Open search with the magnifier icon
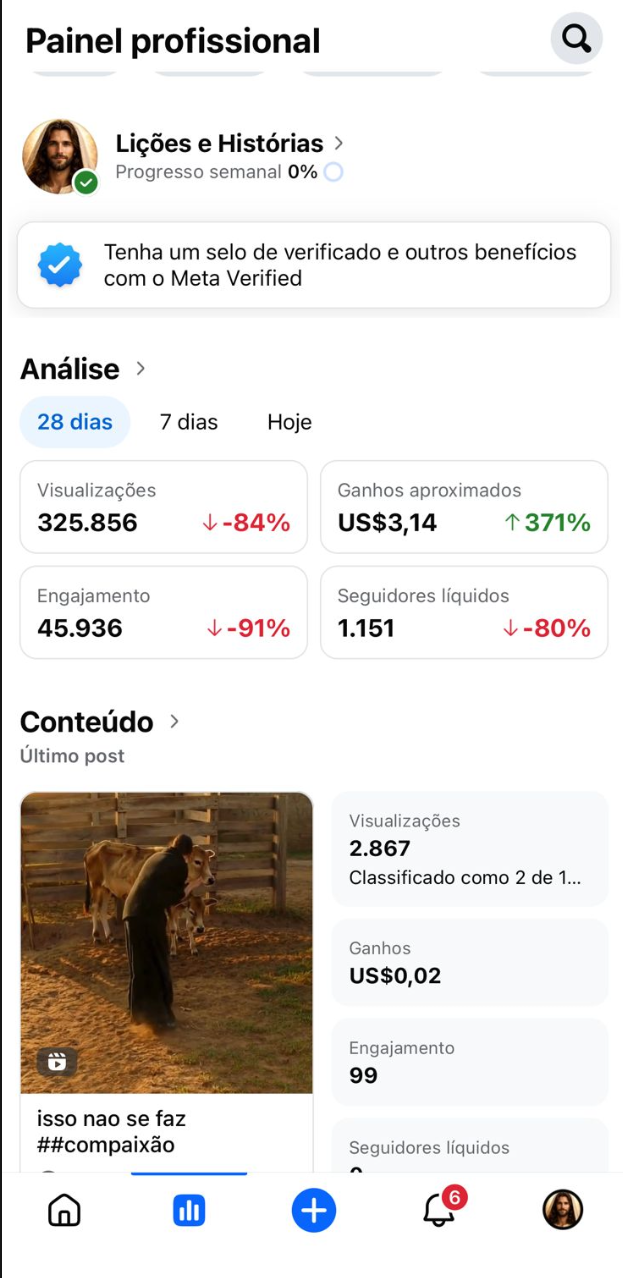The height and width of the screenshot is (1278, 623). pos(576,39)
